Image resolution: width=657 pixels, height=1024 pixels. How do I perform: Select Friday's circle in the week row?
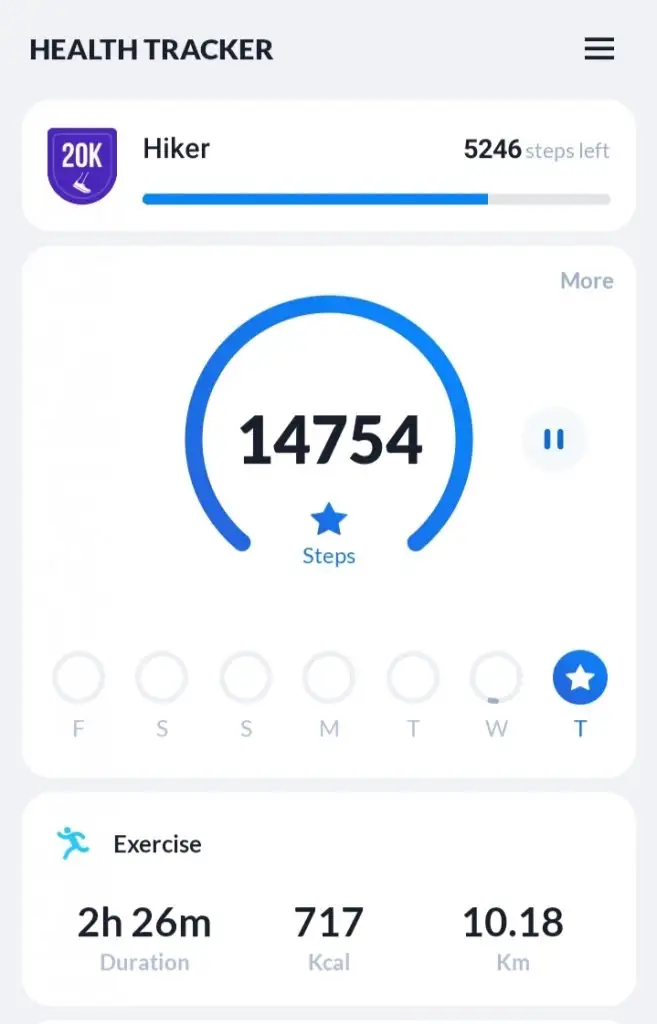pos(78,678)
